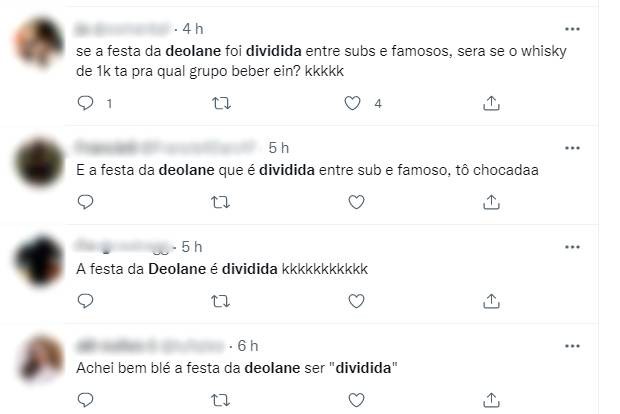Open the more options on the "dividida kkkkkkkkkkk" tweet
The width and height of the screenshot is (620, 414).
click(572, 247)
